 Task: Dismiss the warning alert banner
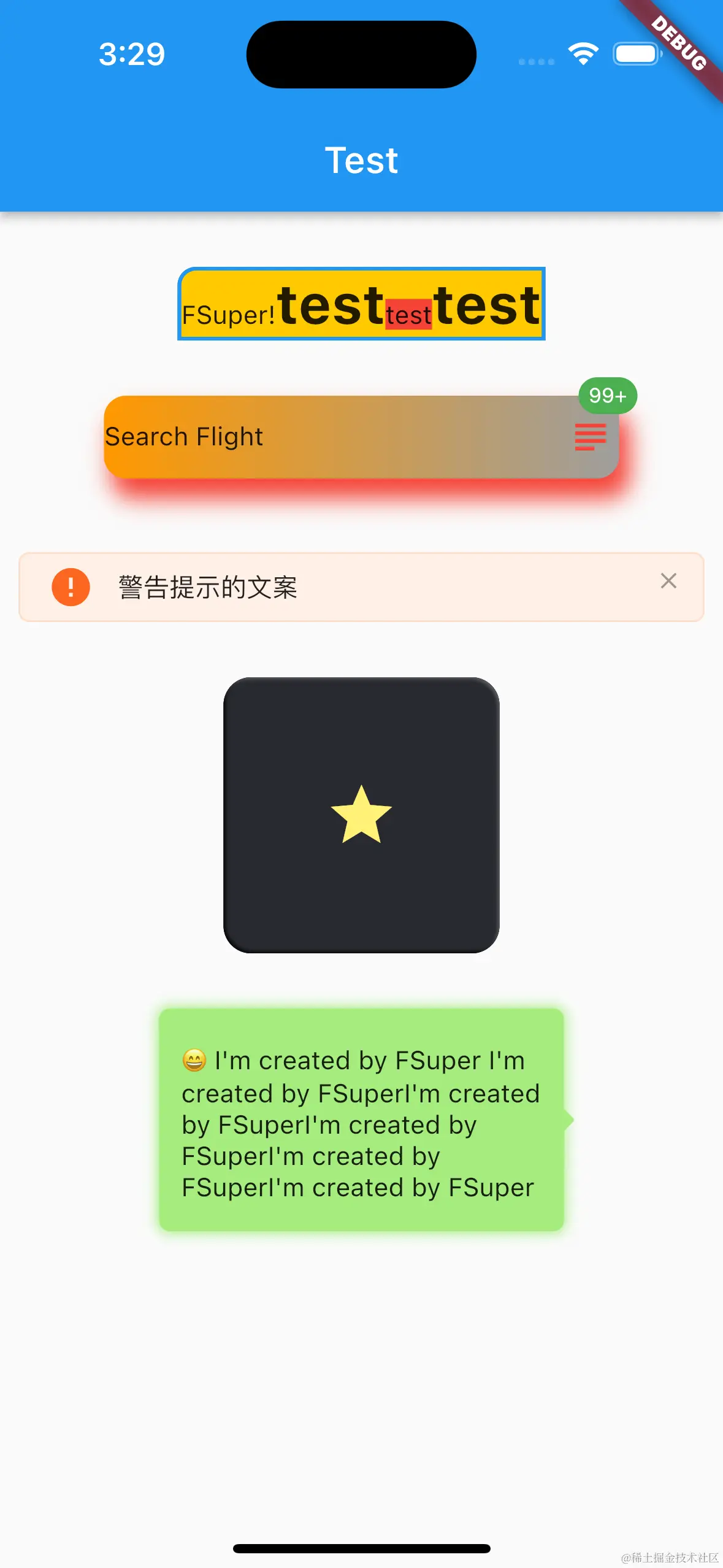[x=668, y=581]
